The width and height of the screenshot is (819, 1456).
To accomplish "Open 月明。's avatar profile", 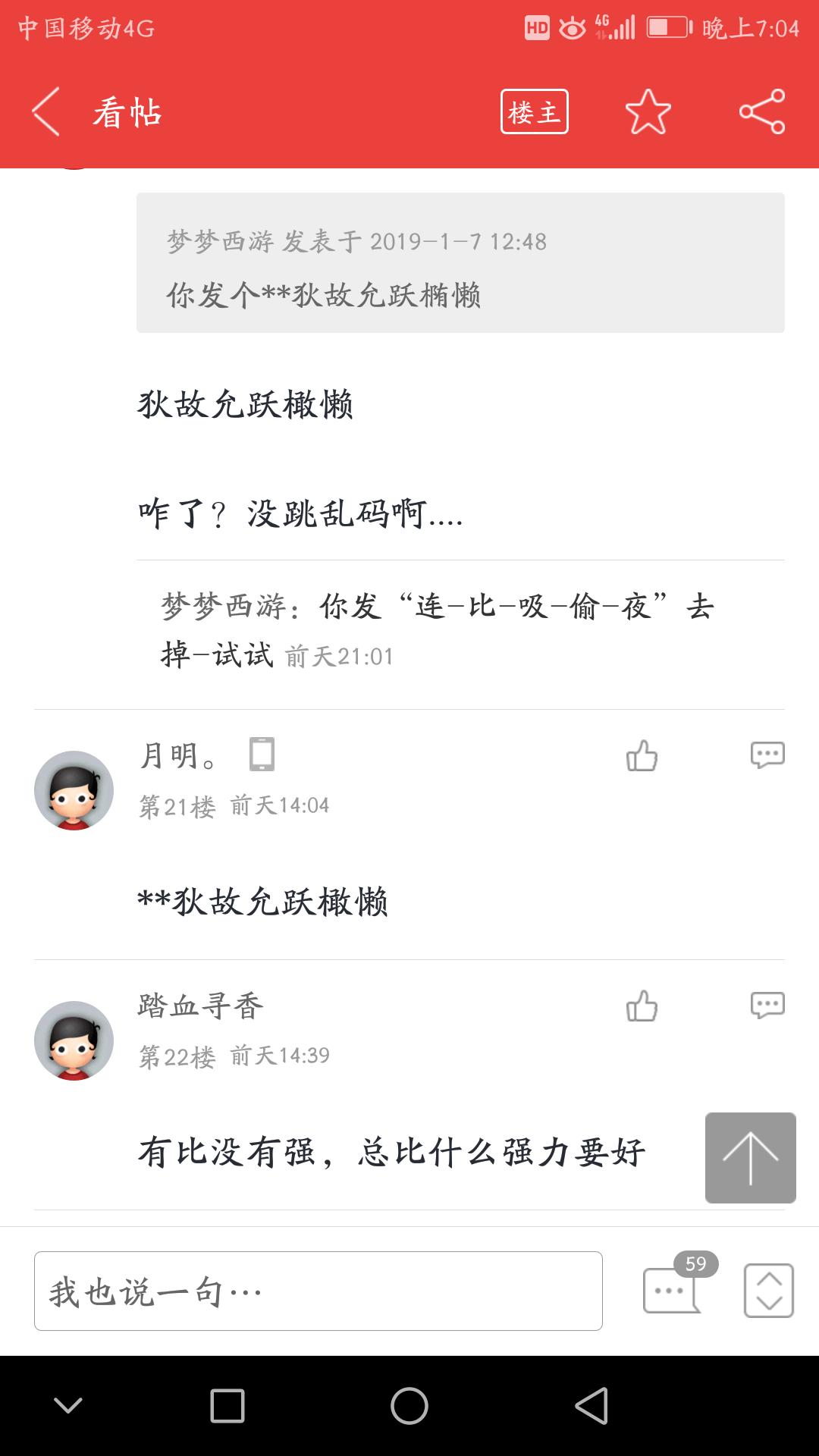I will point(74,790).
